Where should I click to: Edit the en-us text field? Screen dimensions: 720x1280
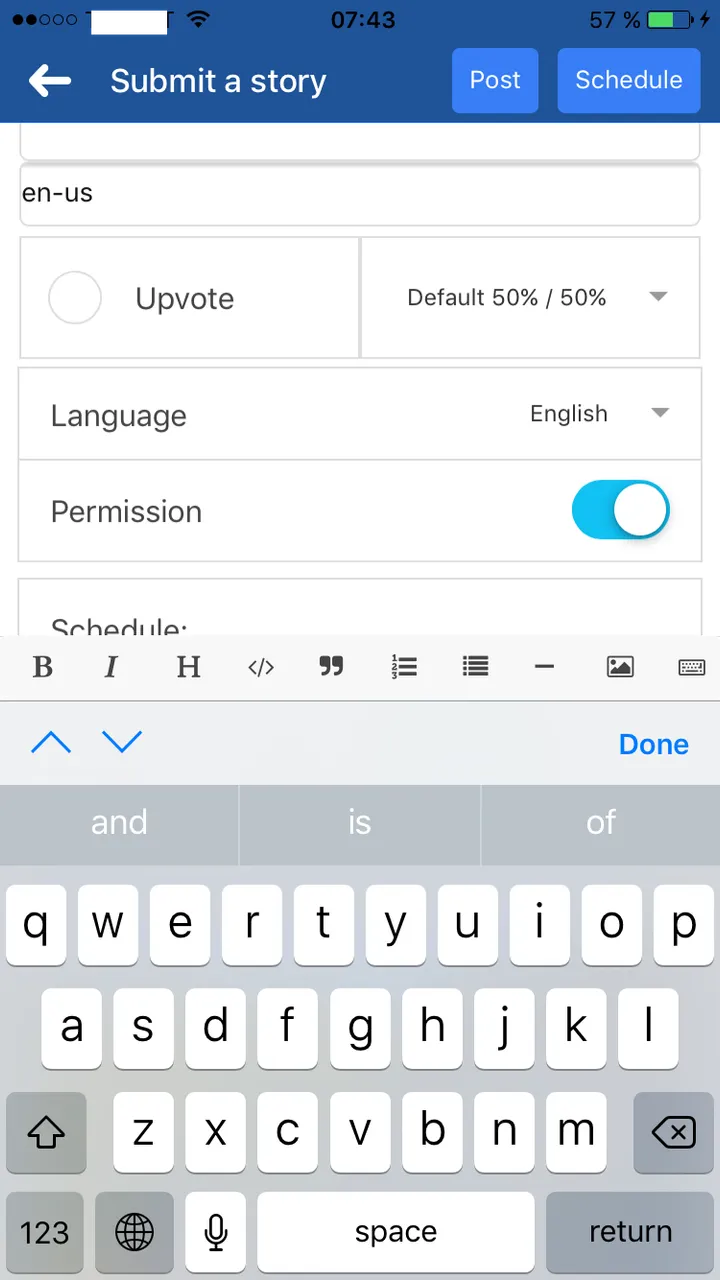(x=360, y=194)
